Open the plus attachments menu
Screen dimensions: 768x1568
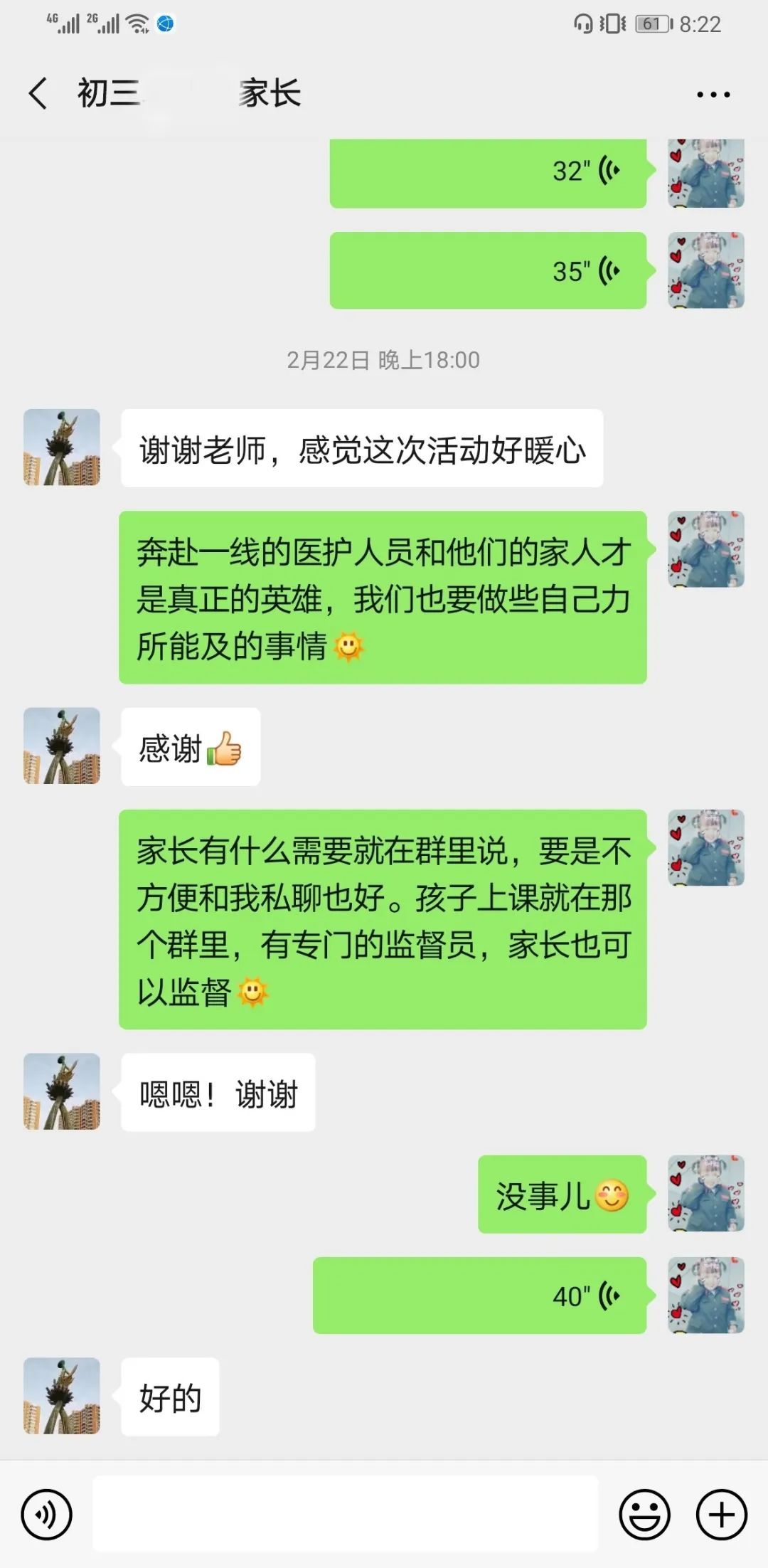pos(721,1515)
